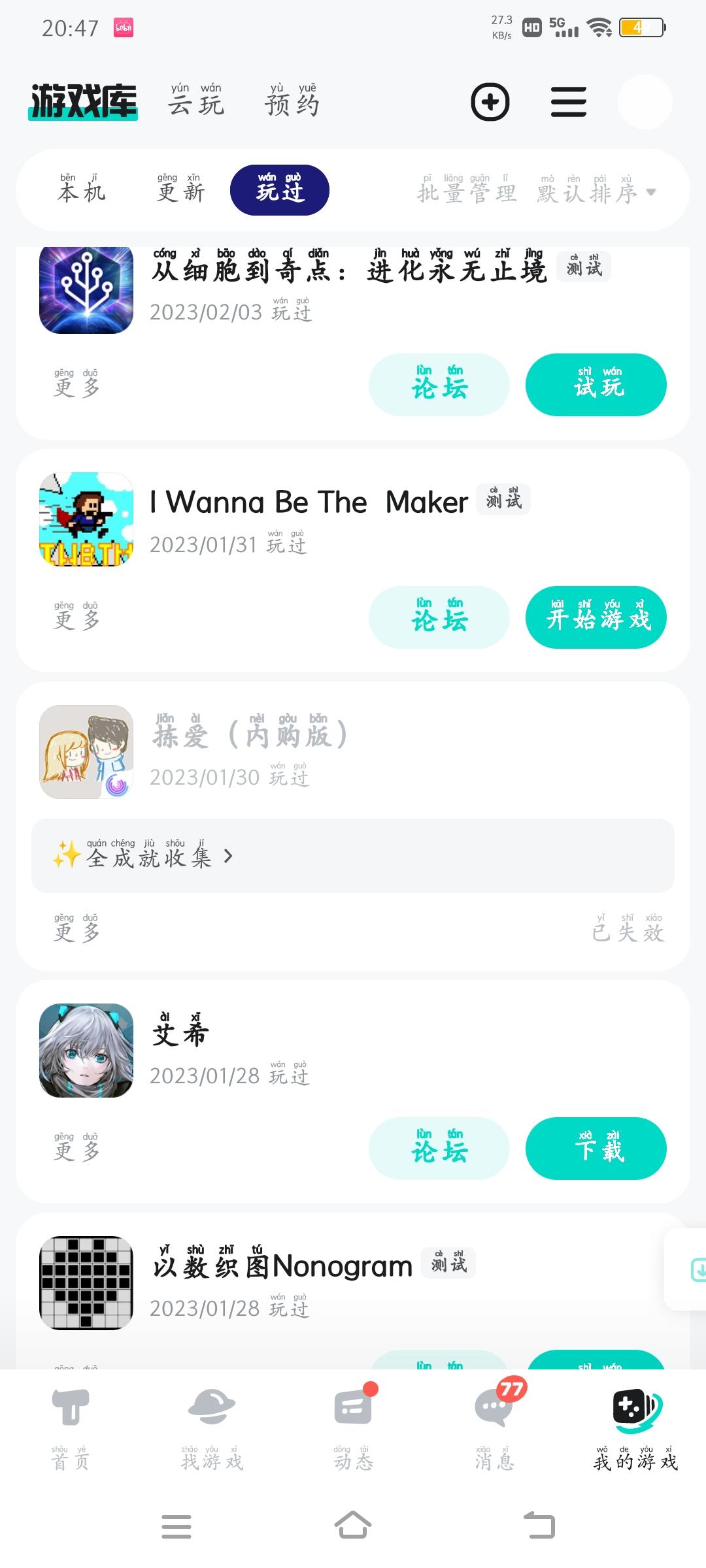Select the 本机 filter tab
This screenshot has width=706, height=1568.
80,191
